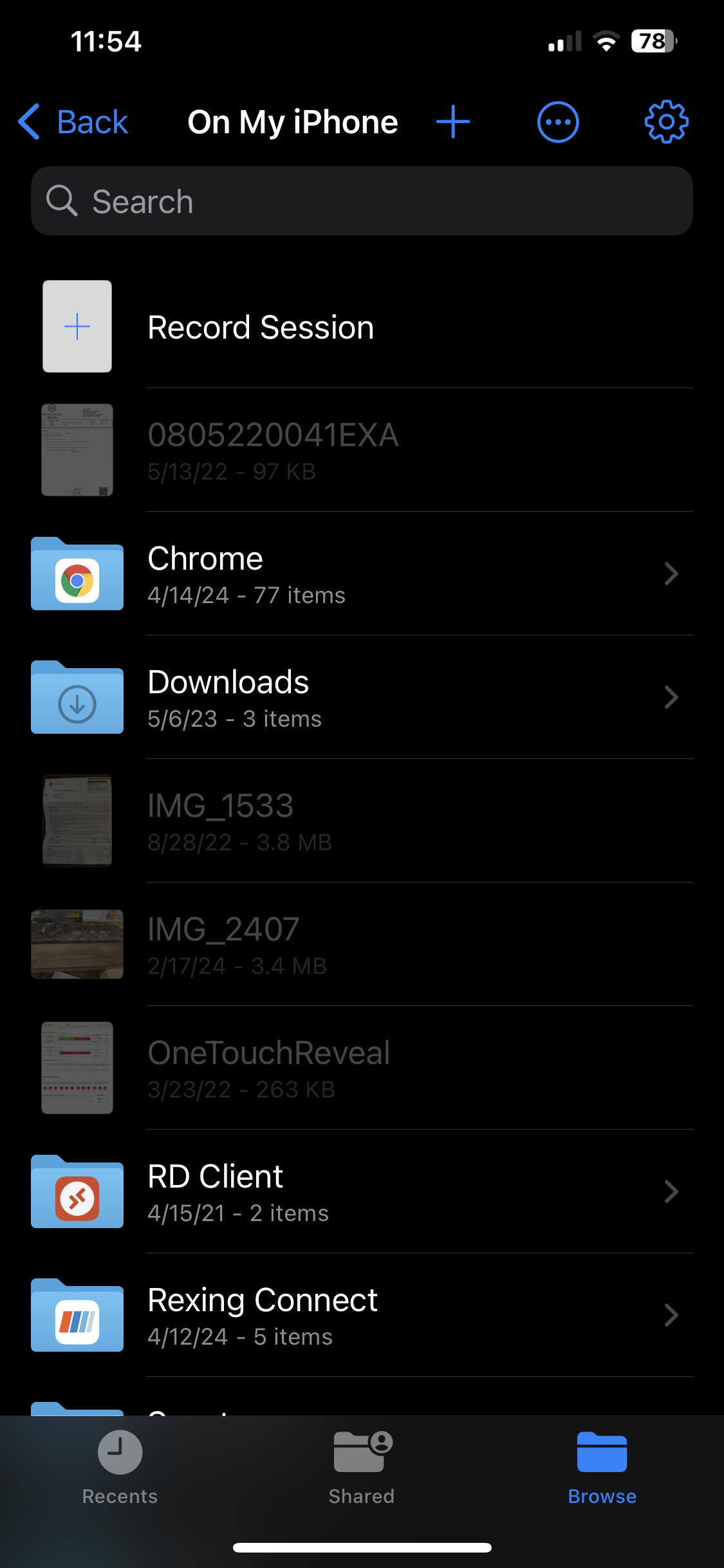The width and height of the screenshot is (724, 1568).
Task: Open the more options ellipsis menu
Action: click(x=558, y=122)
